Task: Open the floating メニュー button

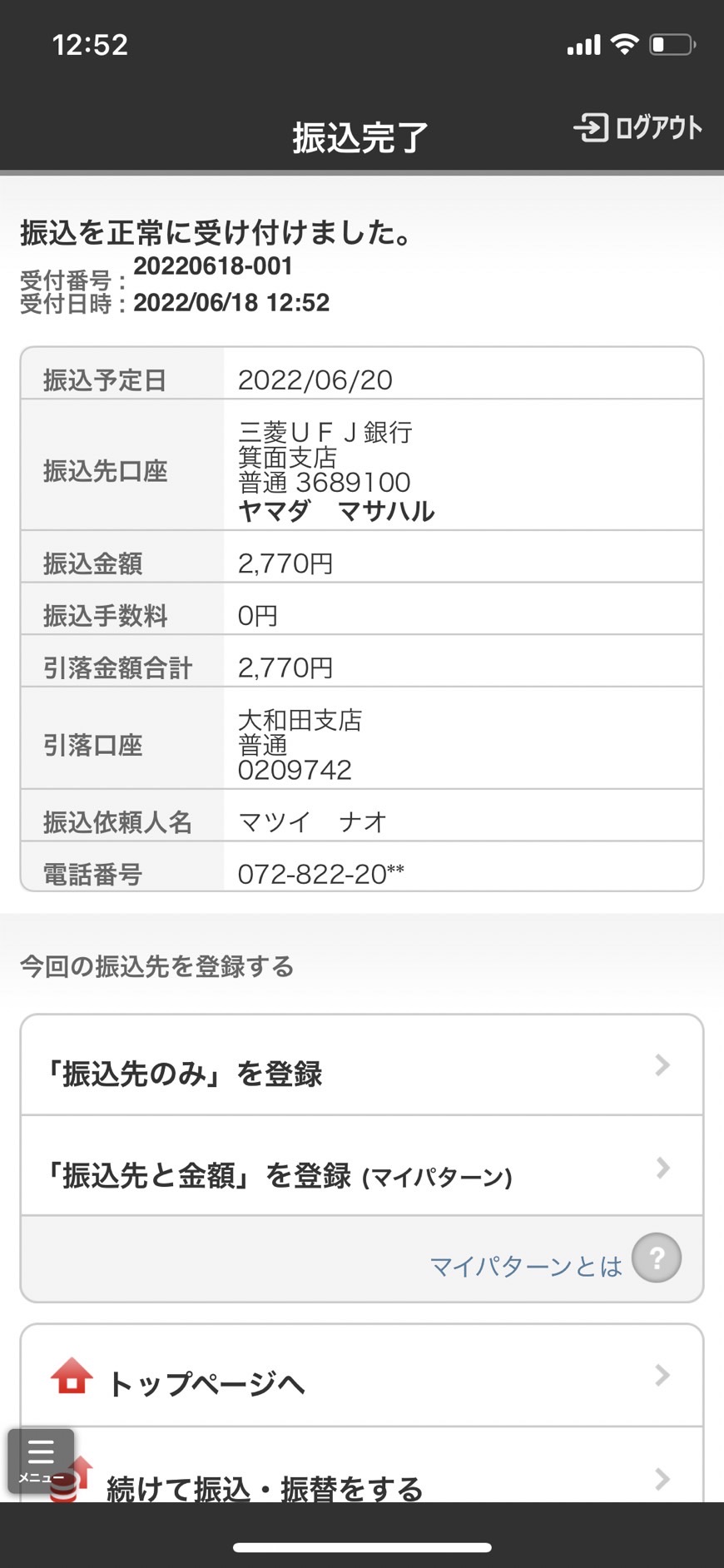Action: coord(41,1461)
